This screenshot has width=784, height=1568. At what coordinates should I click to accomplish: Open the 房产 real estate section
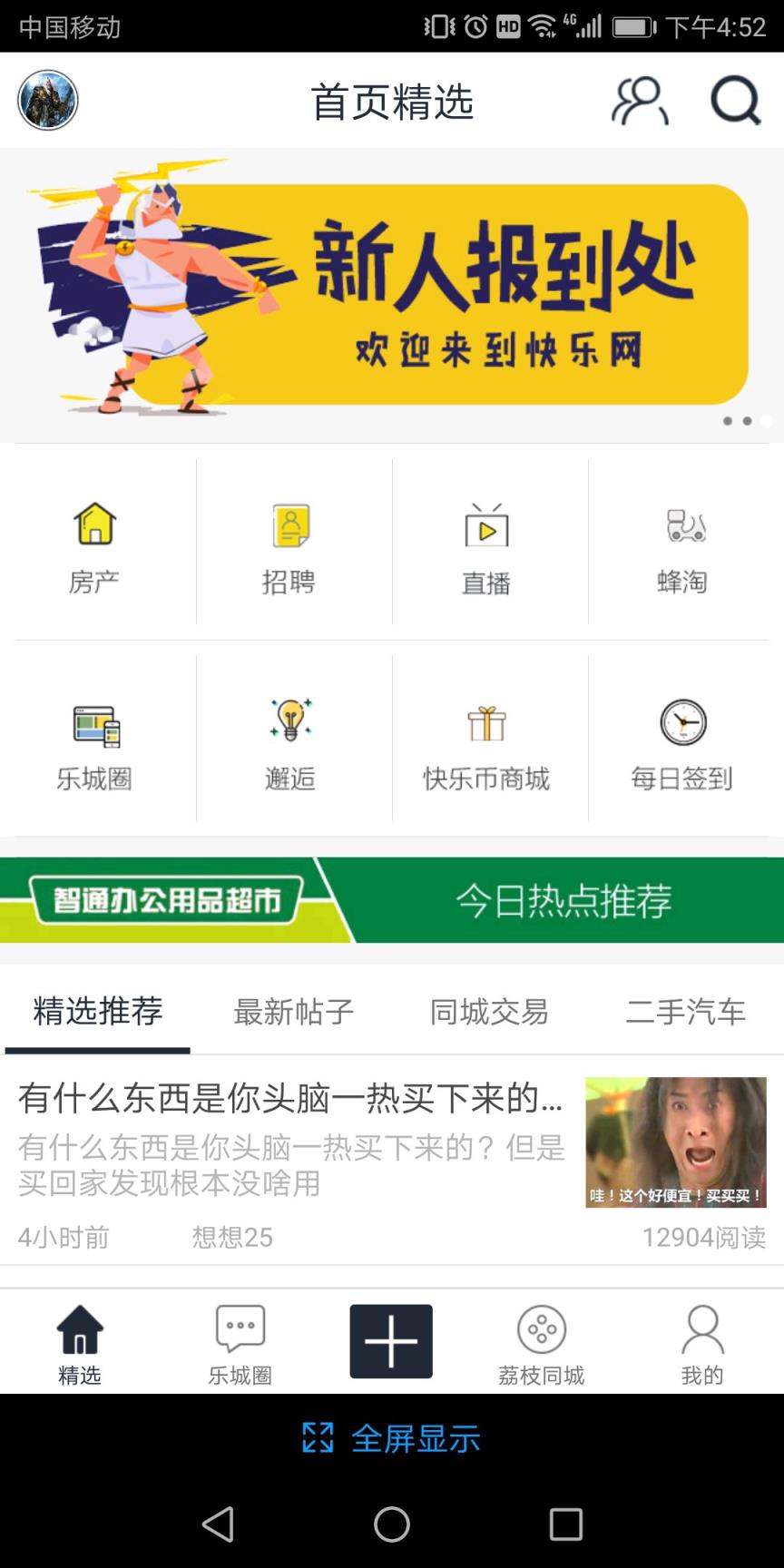coord(95,542)
